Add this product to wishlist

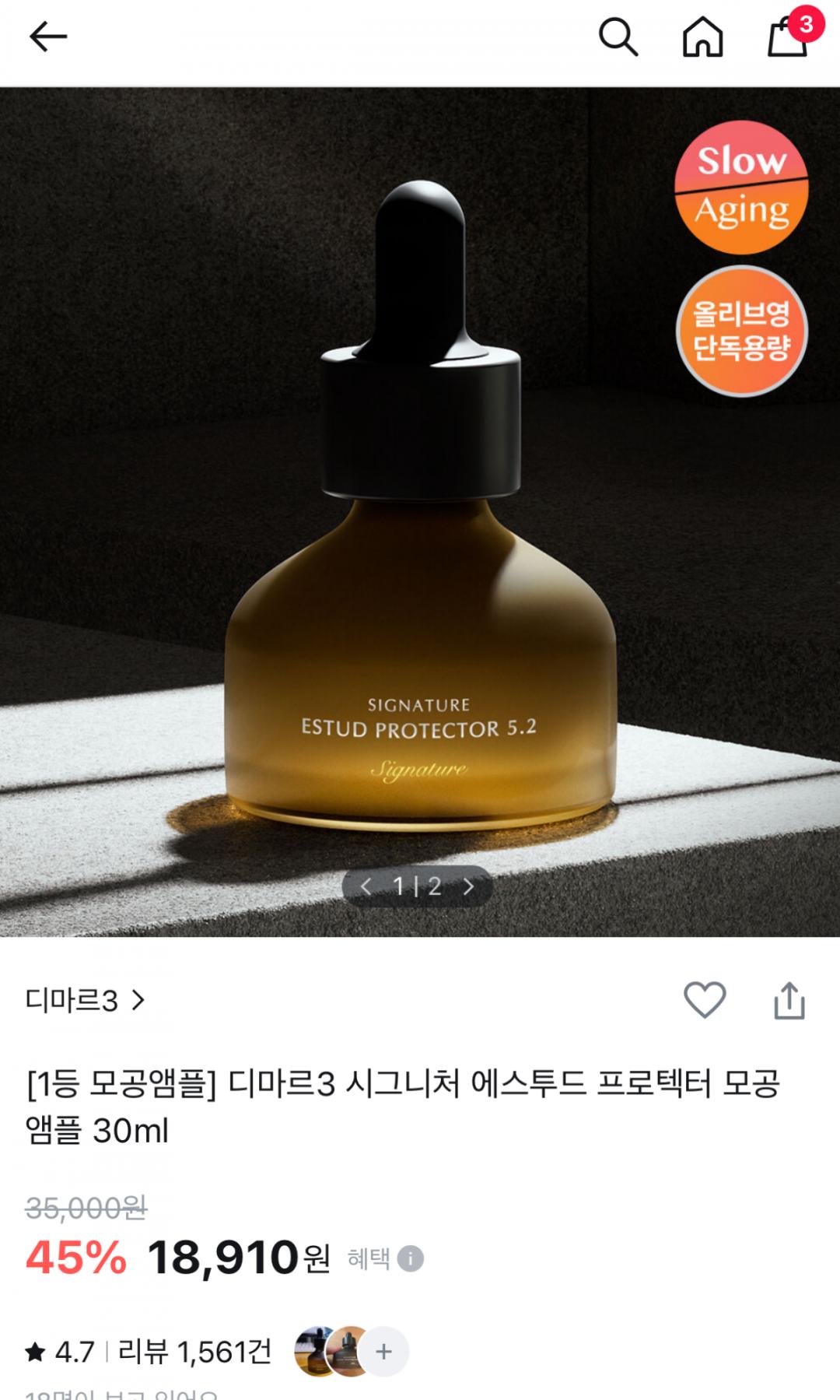click(705, 1000)
